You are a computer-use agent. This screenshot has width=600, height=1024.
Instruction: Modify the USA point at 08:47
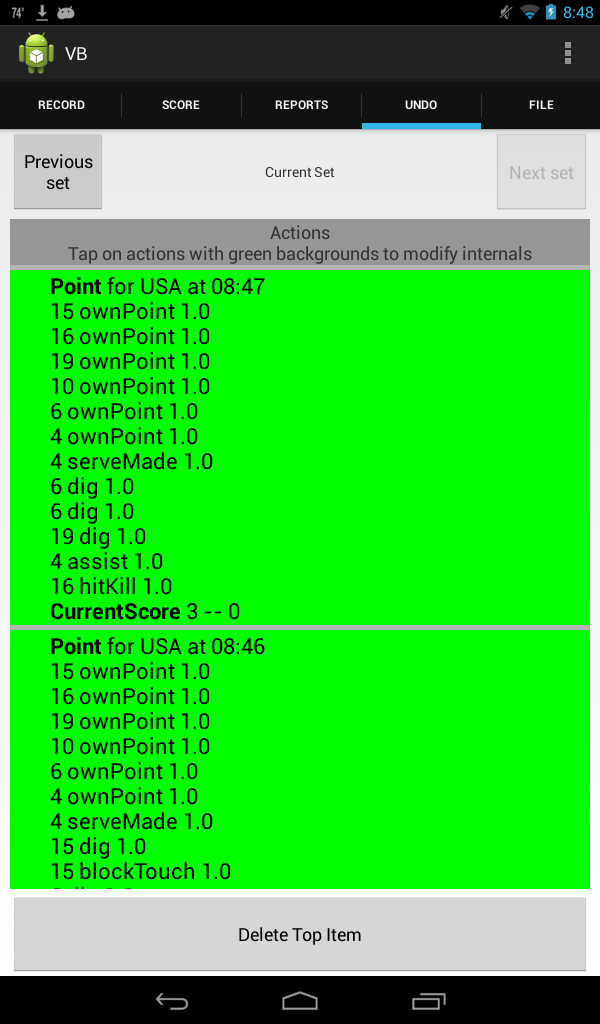pos(300,446)
